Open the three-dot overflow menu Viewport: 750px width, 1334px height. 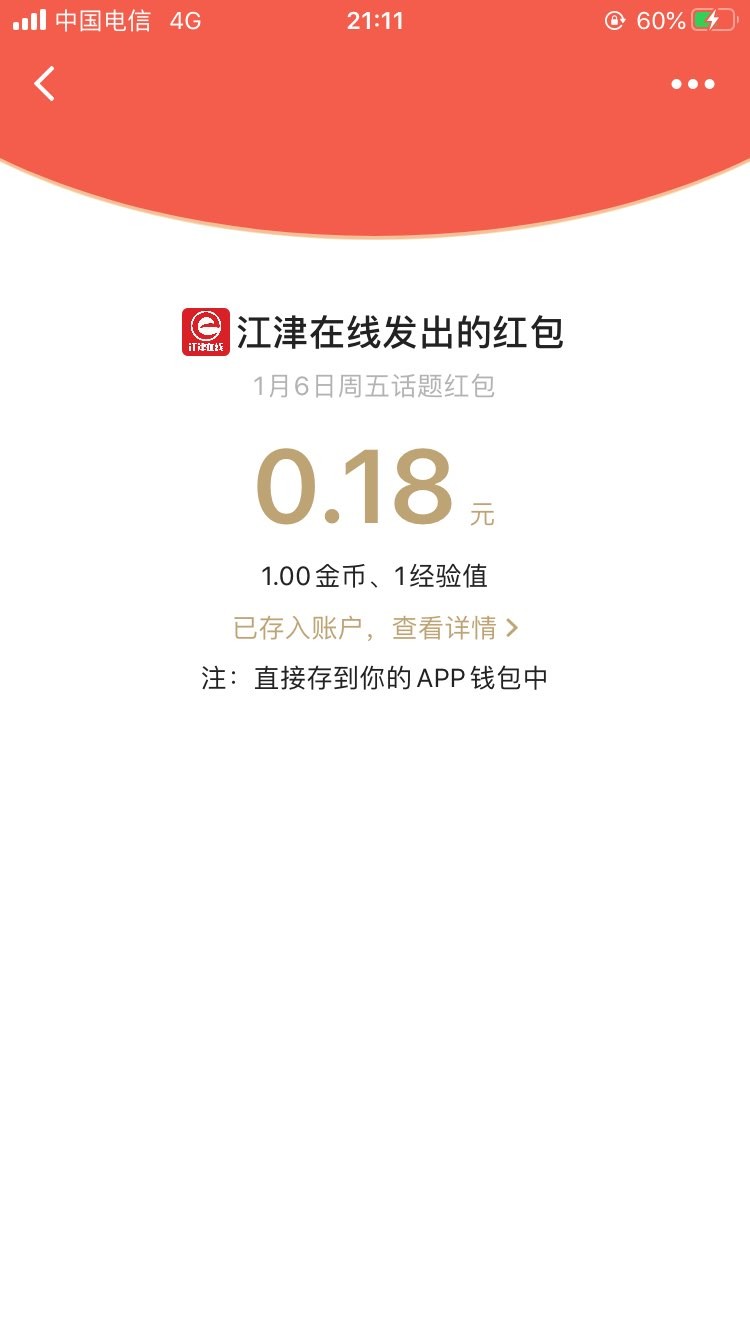click(x=692, y=84)
